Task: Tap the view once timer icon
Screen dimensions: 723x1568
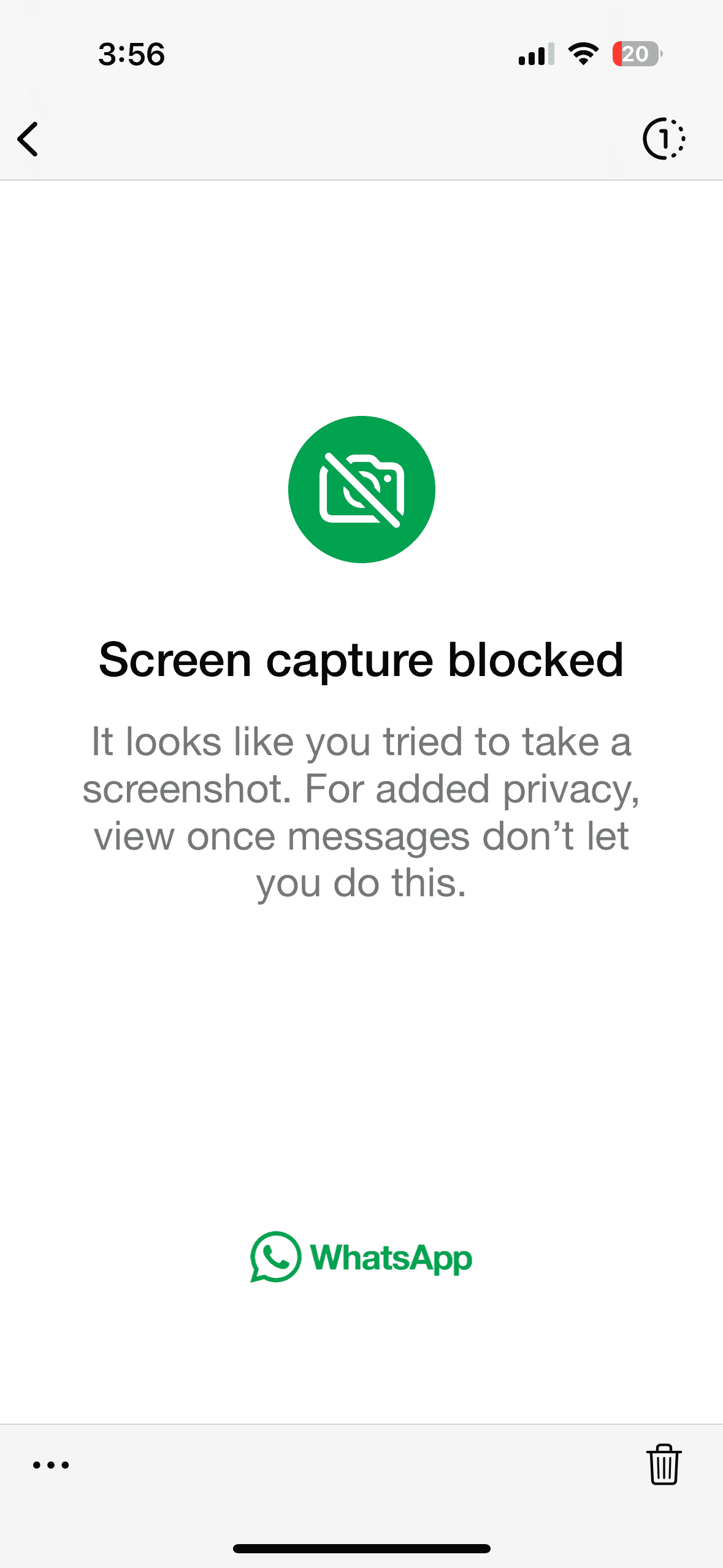Action: click(x=664, y=139)
